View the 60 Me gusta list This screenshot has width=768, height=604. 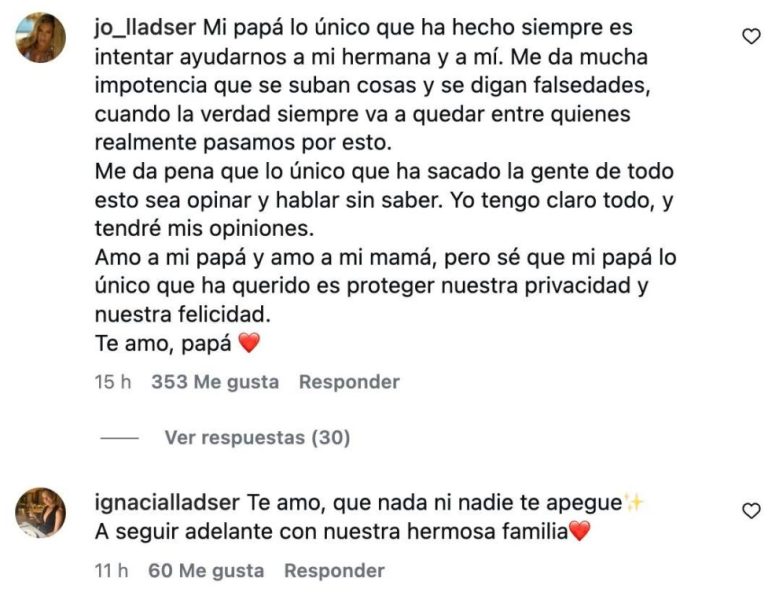(206, 571)
